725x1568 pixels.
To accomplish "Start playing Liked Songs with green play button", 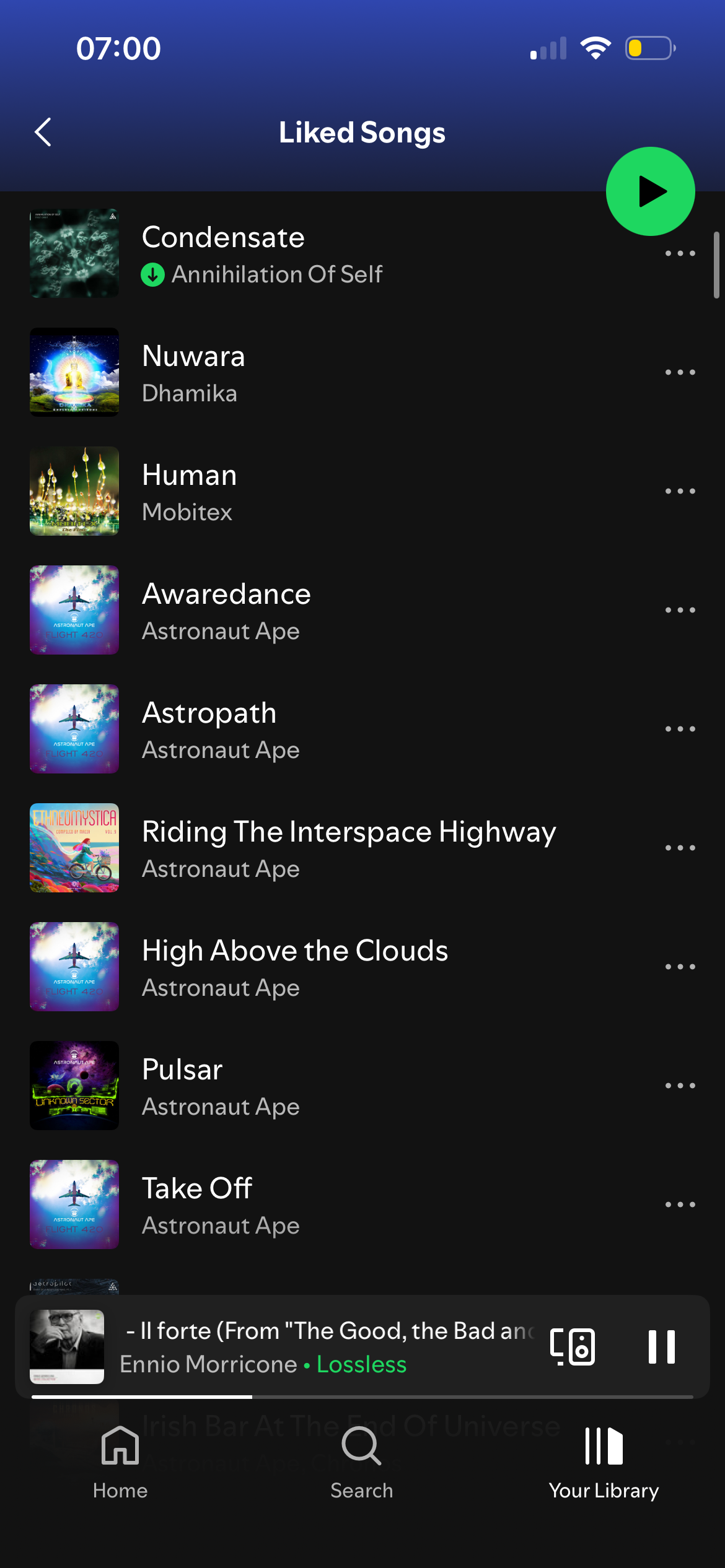I will [650, 191].
